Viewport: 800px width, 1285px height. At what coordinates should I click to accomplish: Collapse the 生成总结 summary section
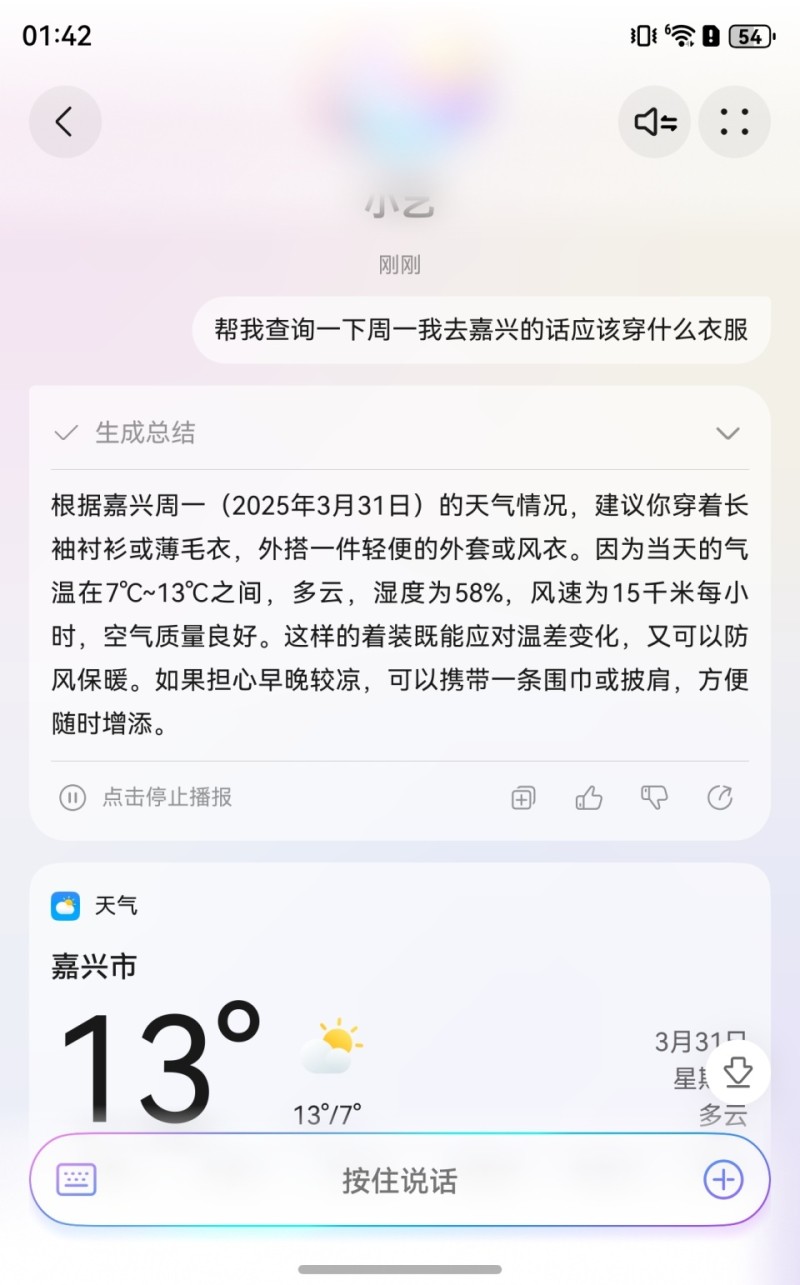pyautogui.click(x=728, y=433)
